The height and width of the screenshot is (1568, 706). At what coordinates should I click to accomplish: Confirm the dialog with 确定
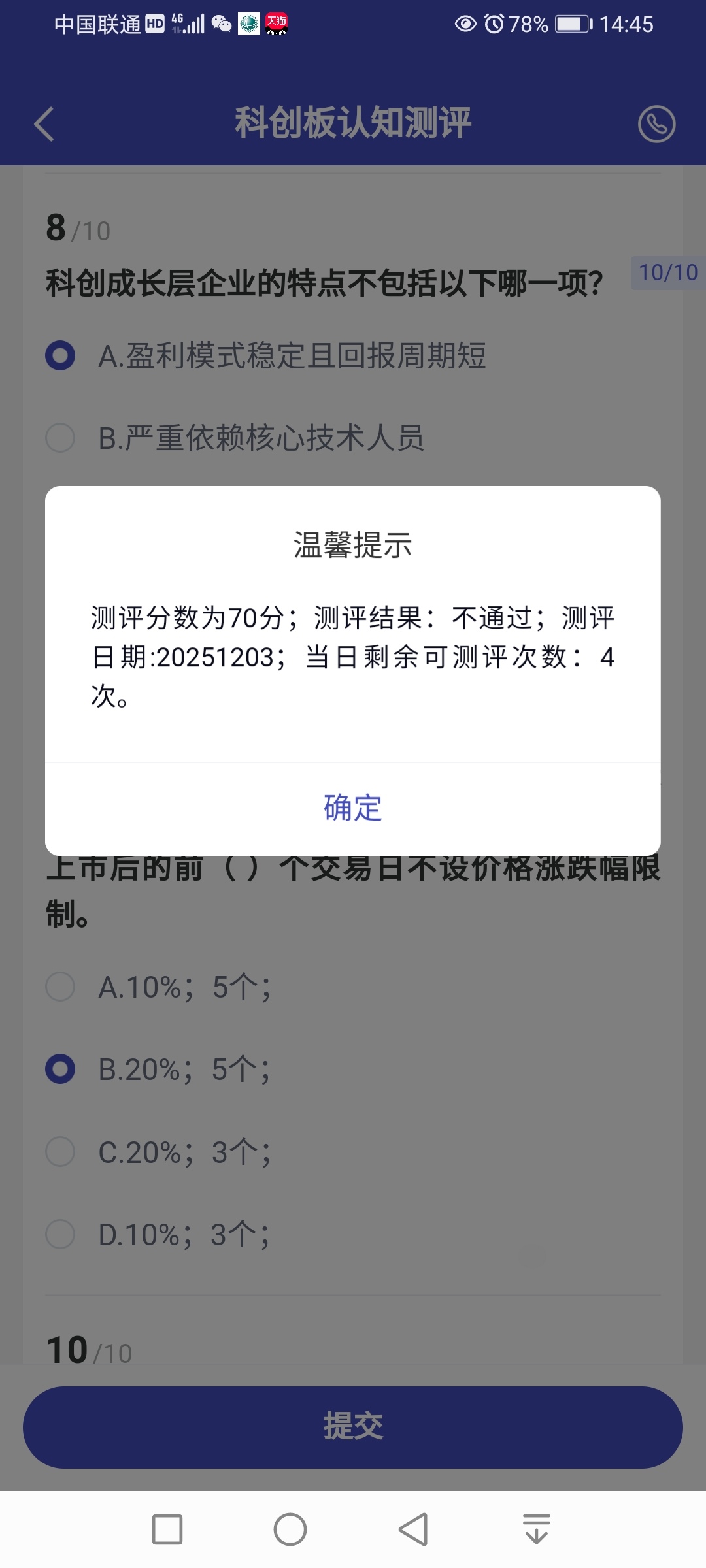[352, 808]
